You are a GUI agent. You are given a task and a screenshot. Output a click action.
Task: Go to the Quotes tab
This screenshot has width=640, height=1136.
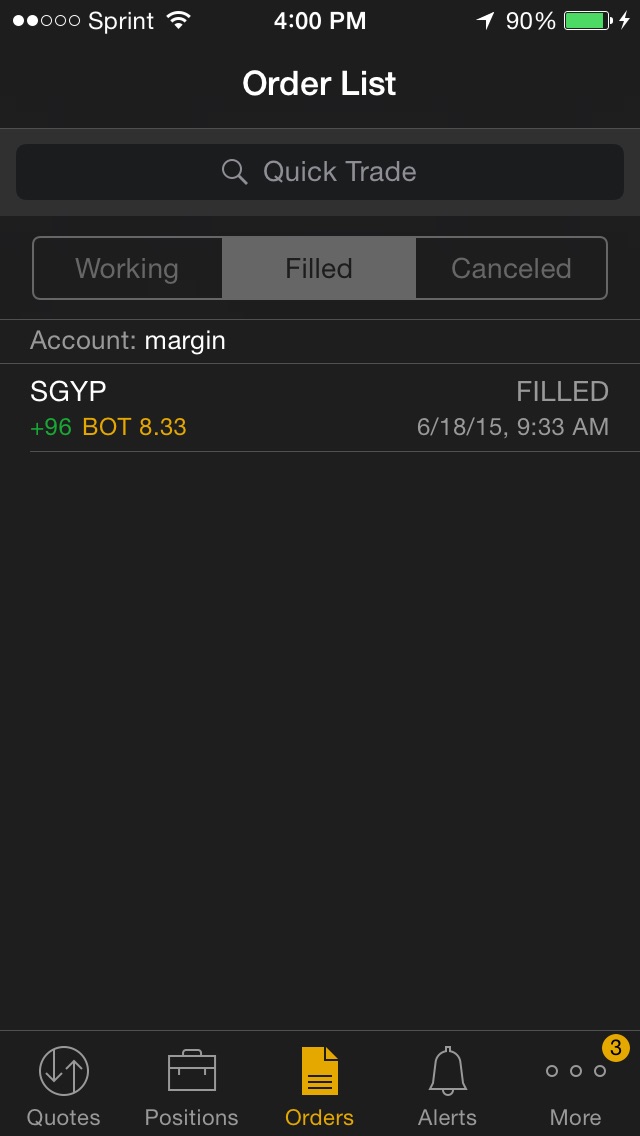pos(64,1086)
